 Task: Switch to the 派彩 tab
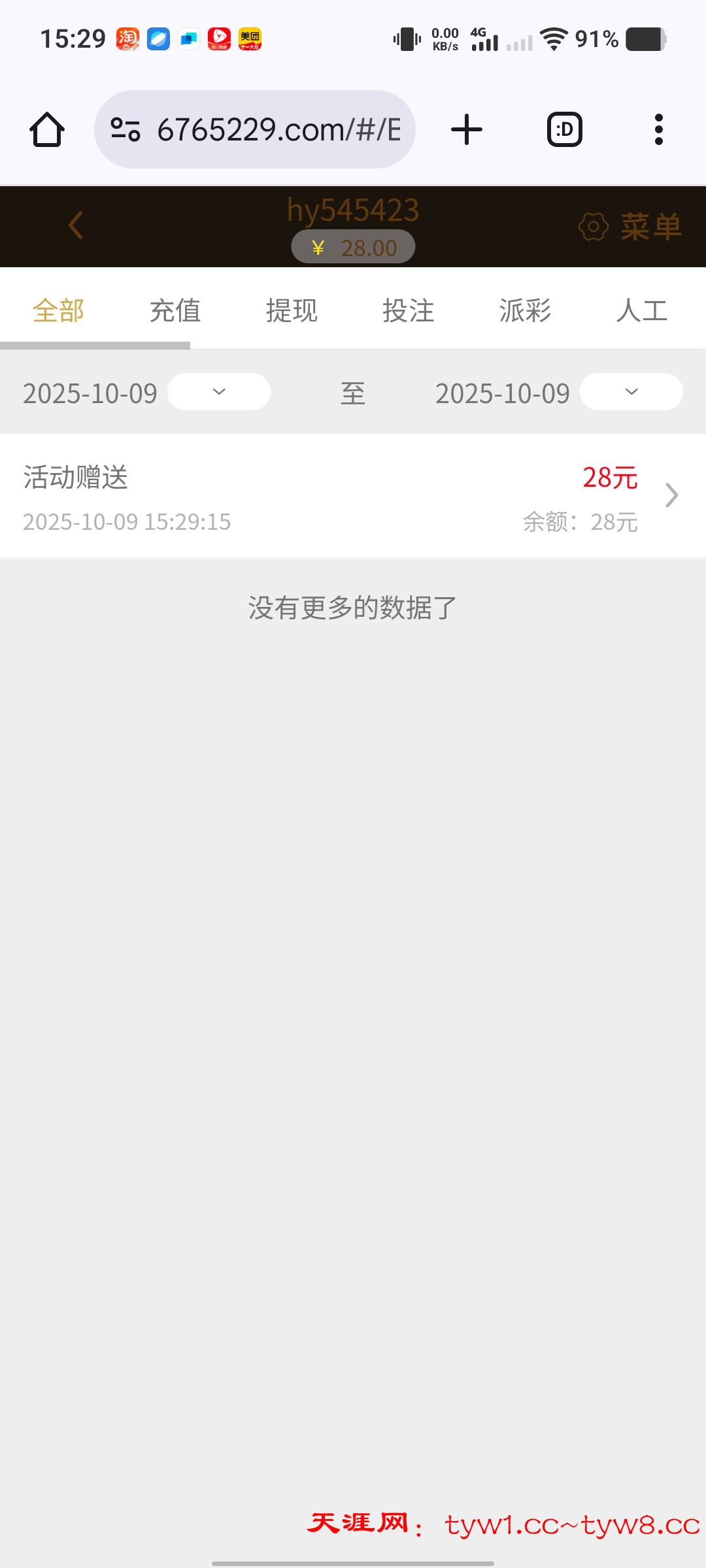point(525,310)
